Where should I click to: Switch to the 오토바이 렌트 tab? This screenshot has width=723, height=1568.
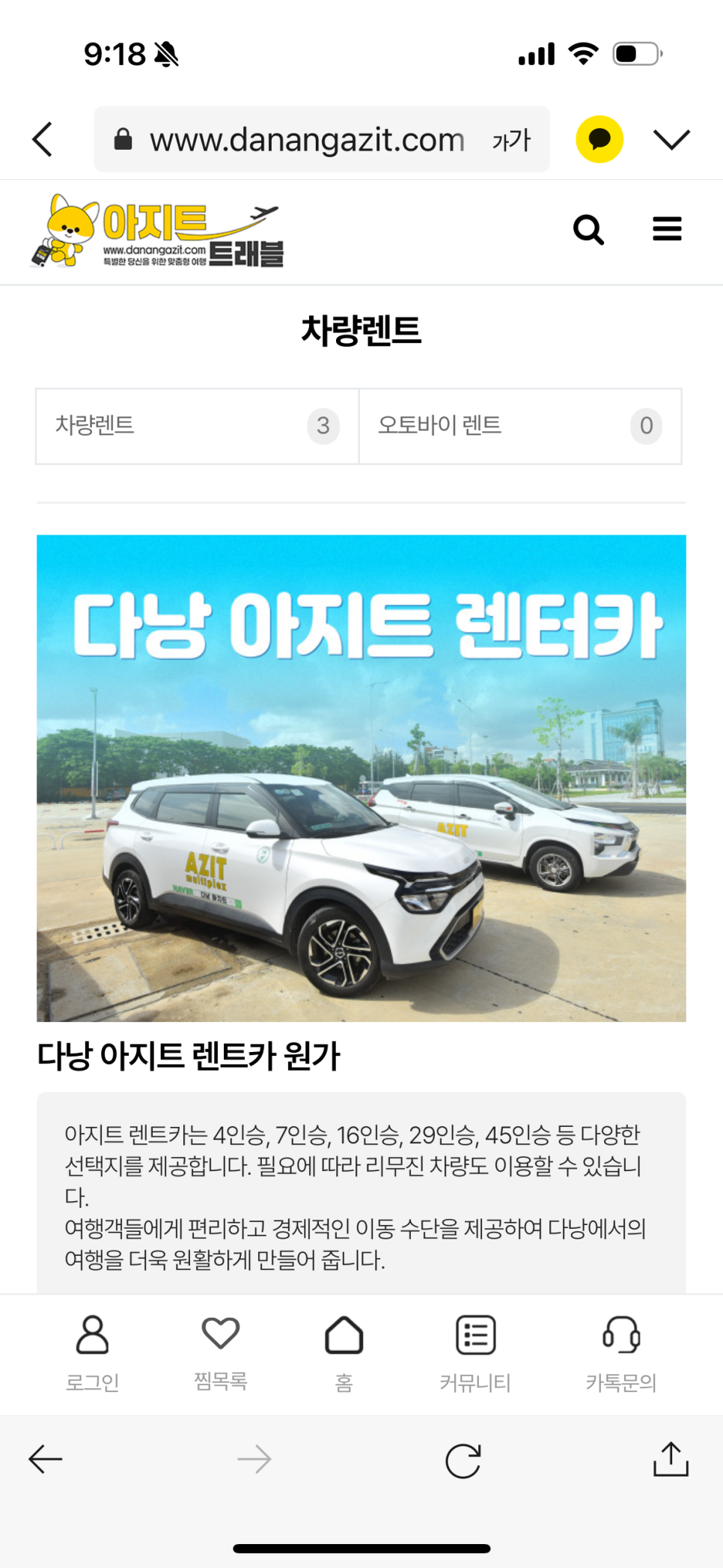click(x=520, y=426)
